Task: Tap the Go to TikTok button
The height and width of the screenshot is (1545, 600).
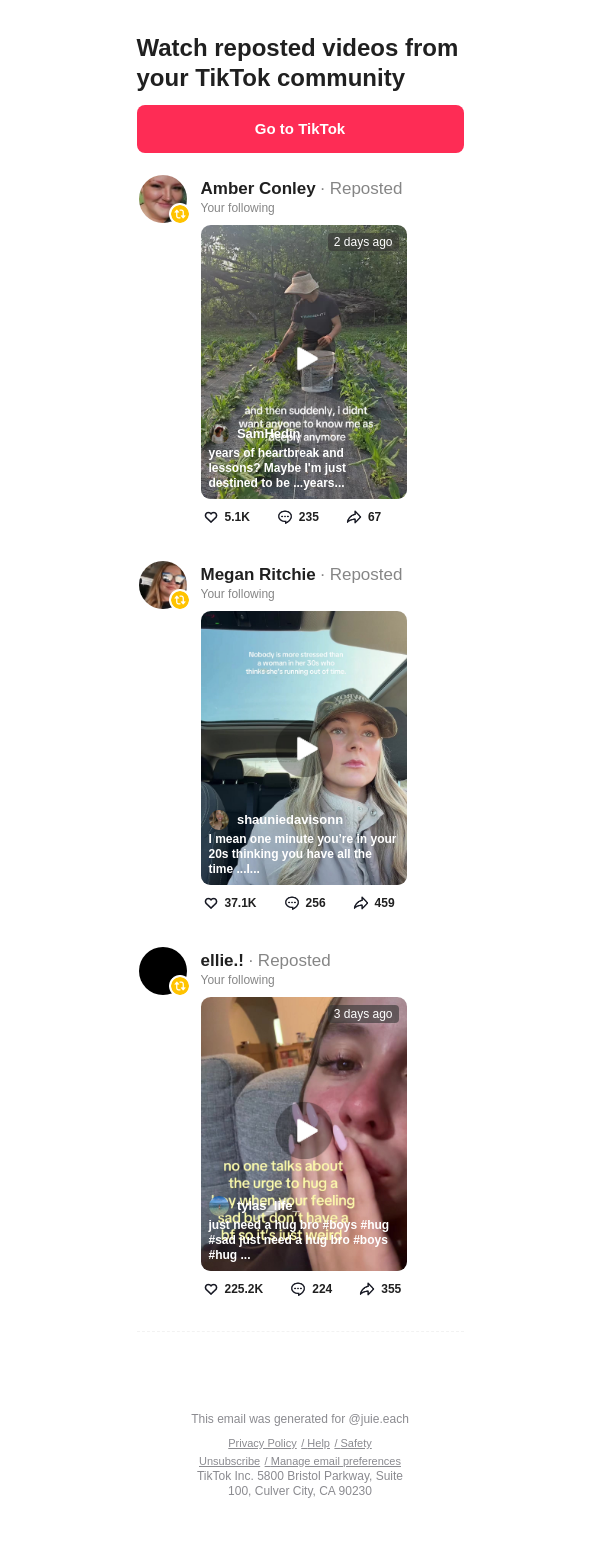Action: [x=300, y=129]
